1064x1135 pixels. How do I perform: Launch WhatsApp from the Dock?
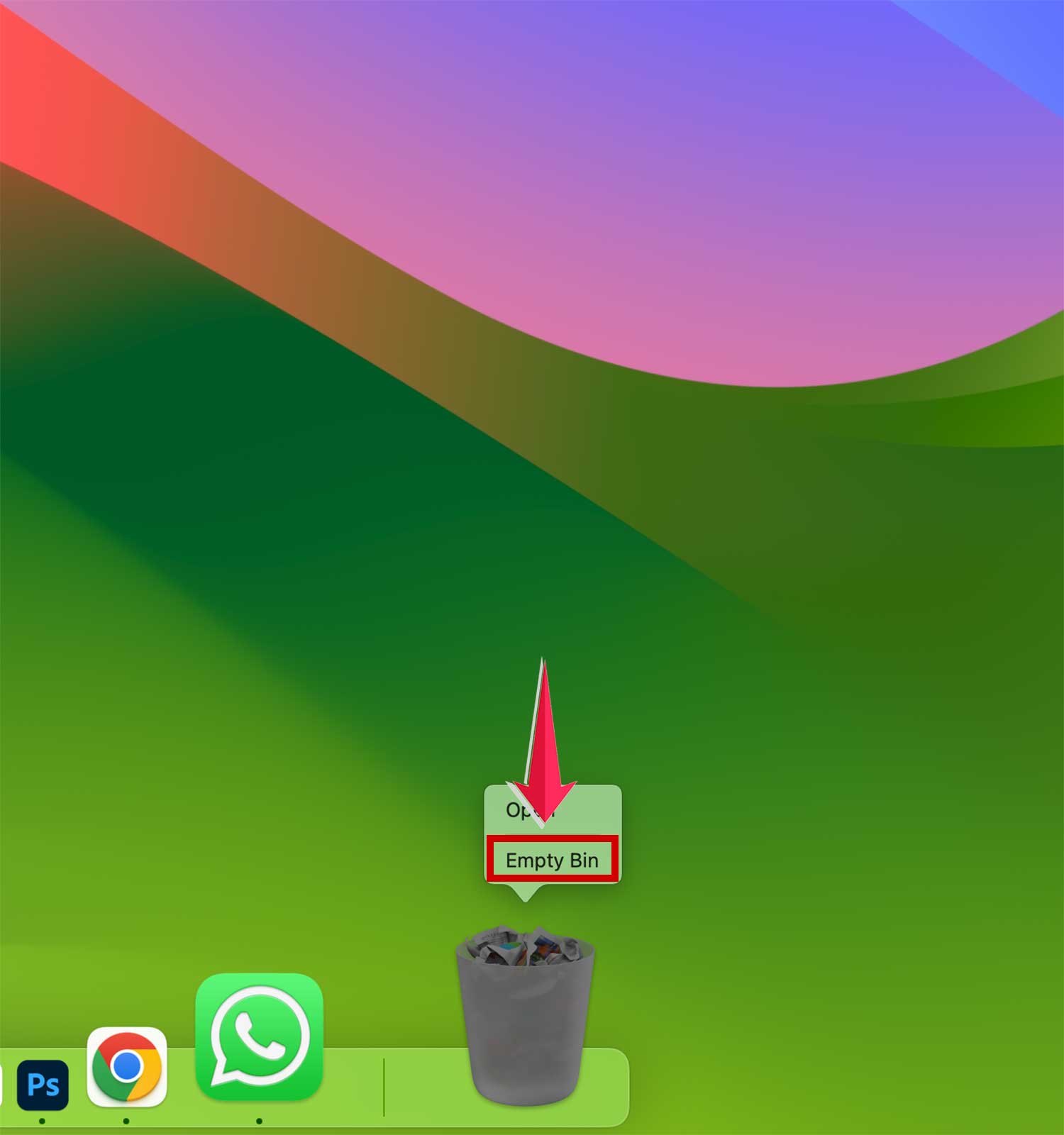(x=259, y=1037)
